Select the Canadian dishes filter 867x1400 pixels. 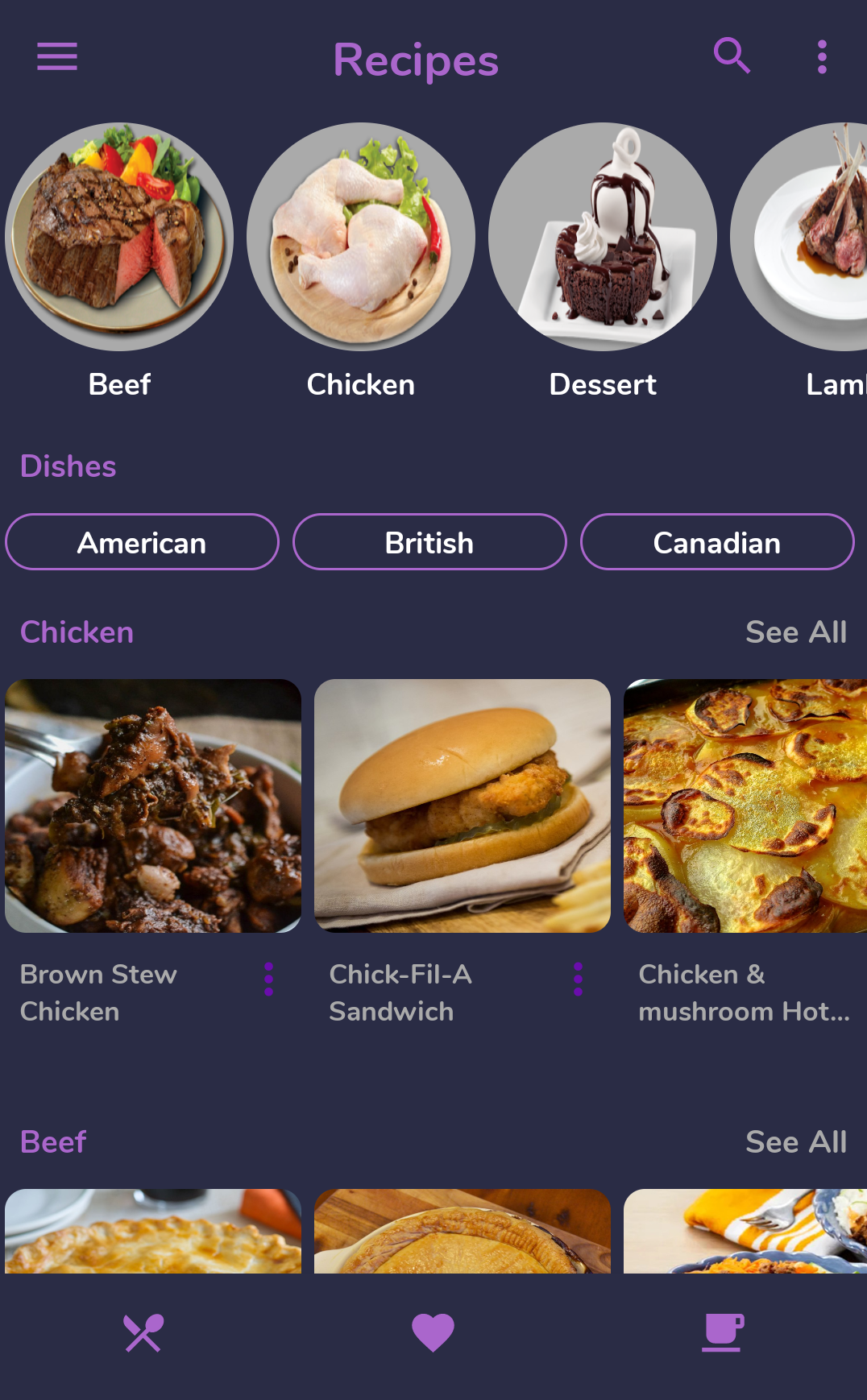(717, 542)
